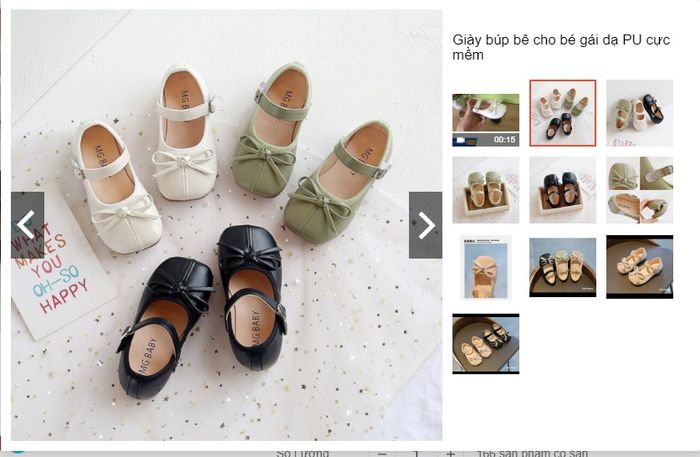Open the green shoe detail collage thumbnail
Screen dimensions: 700x457
(x=639, y=190)
